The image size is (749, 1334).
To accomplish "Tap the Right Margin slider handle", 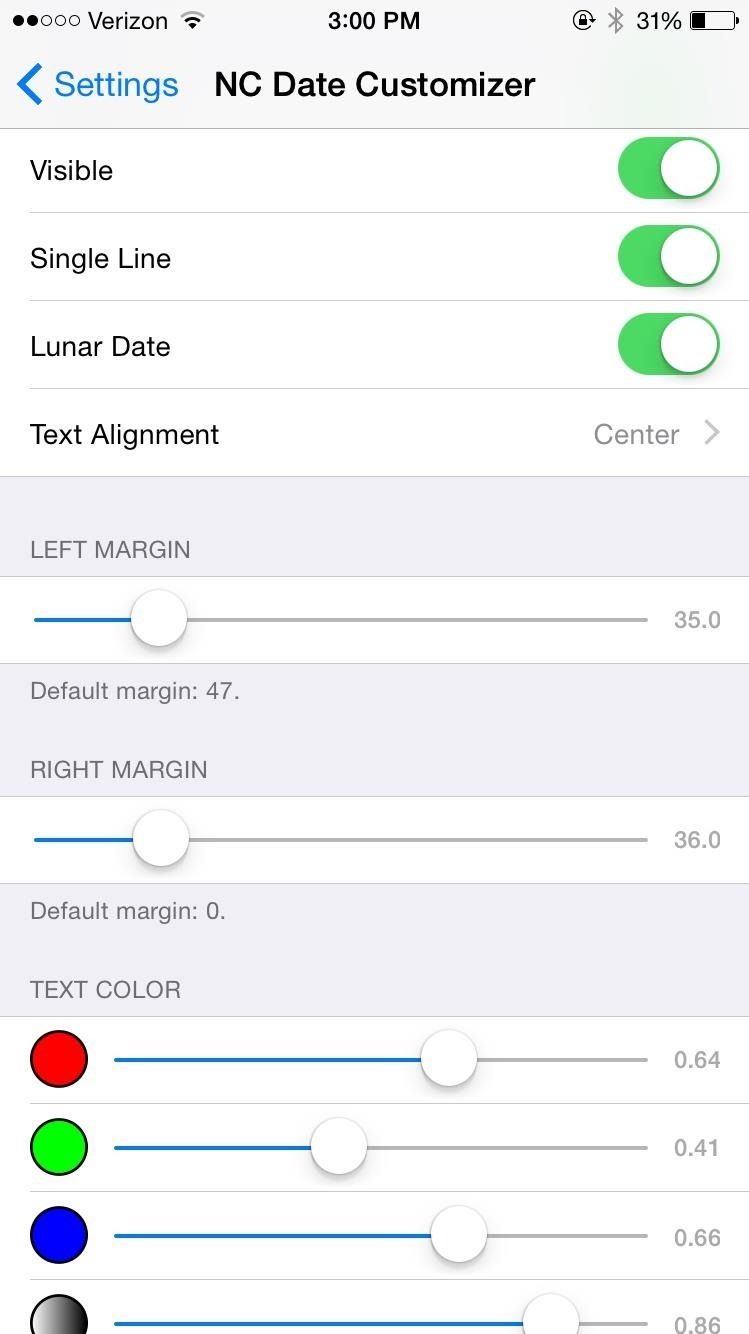I will pyautogui.click(x=159, y=838).
